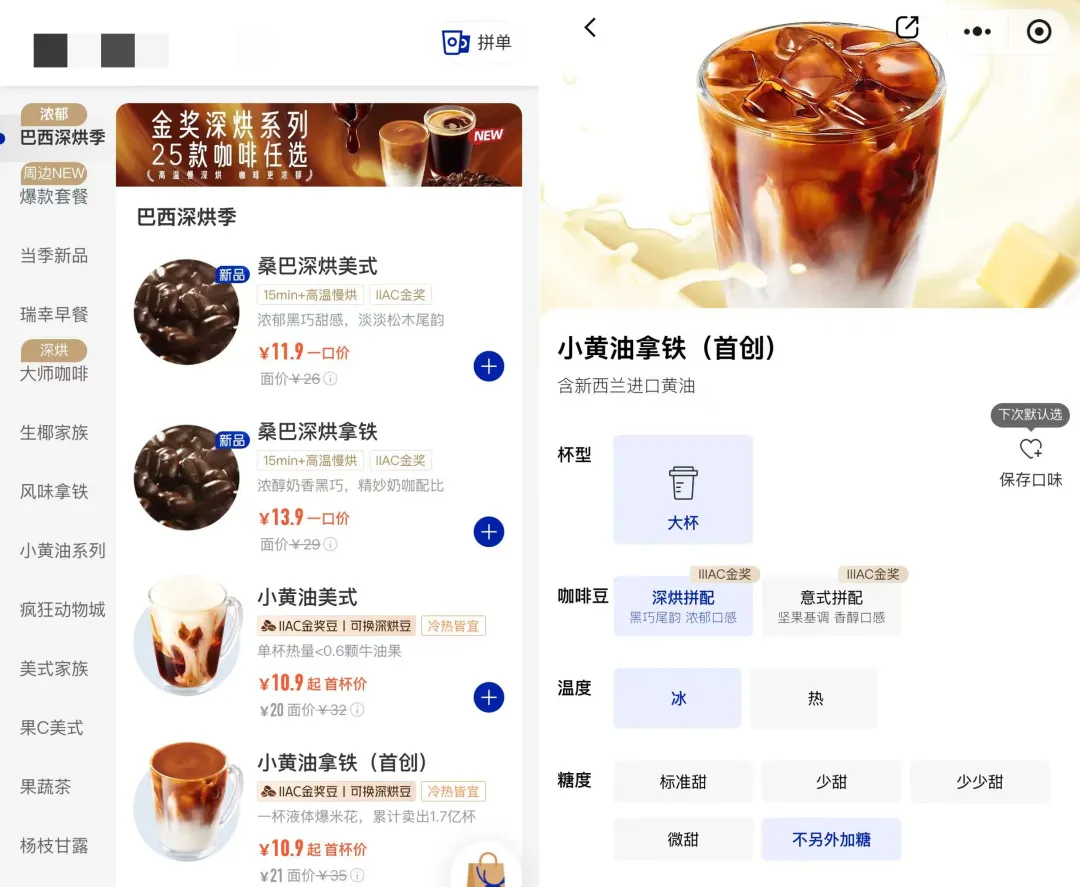1080x887 pixels.
Task: Share this drink via the share icon
Action: tap(907, 28)
